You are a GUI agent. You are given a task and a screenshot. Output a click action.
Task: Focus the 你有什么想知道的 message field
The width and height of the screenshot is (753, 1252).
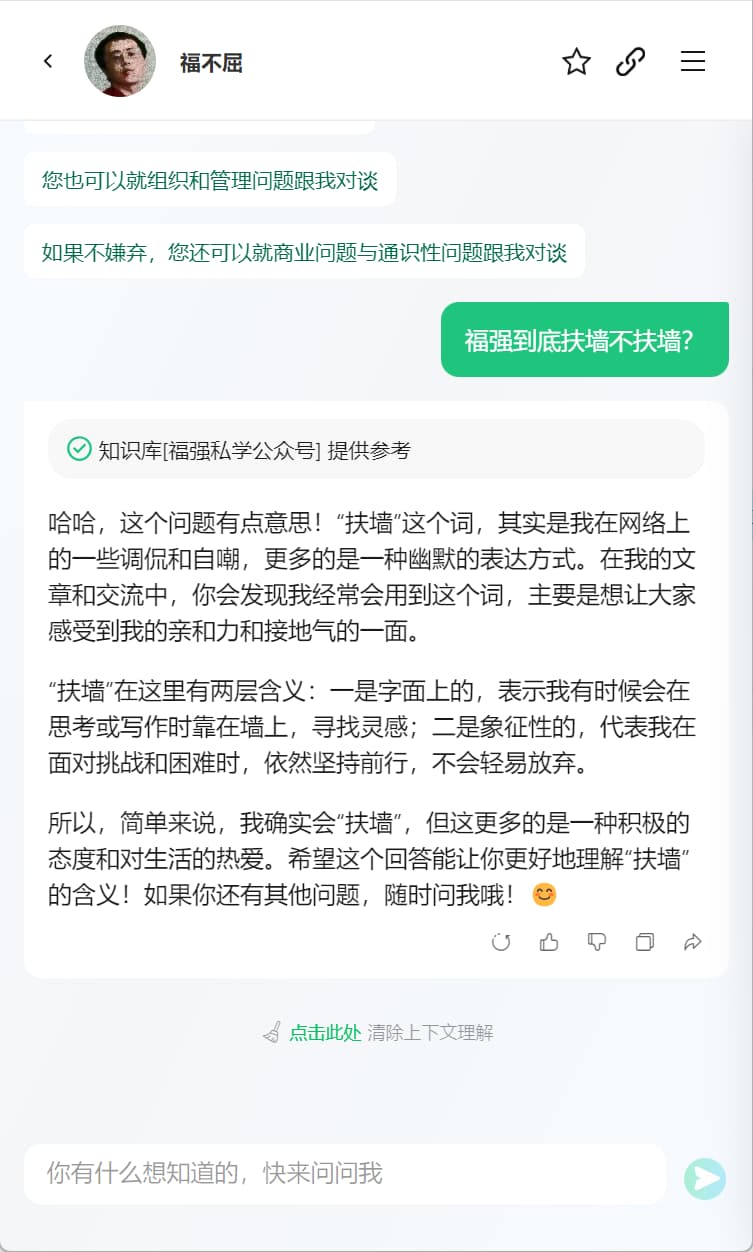(x=345, y=1174)
